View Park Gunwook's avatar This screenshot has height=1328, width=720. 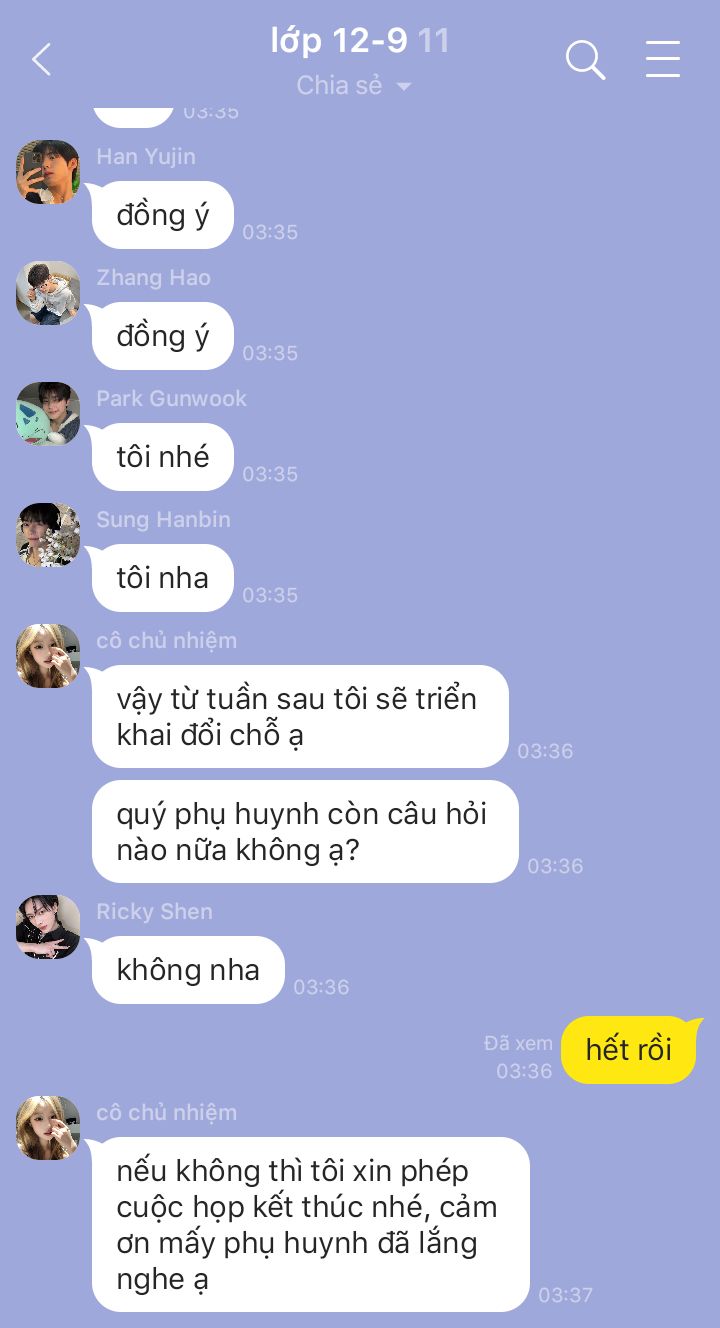(48, 414)
